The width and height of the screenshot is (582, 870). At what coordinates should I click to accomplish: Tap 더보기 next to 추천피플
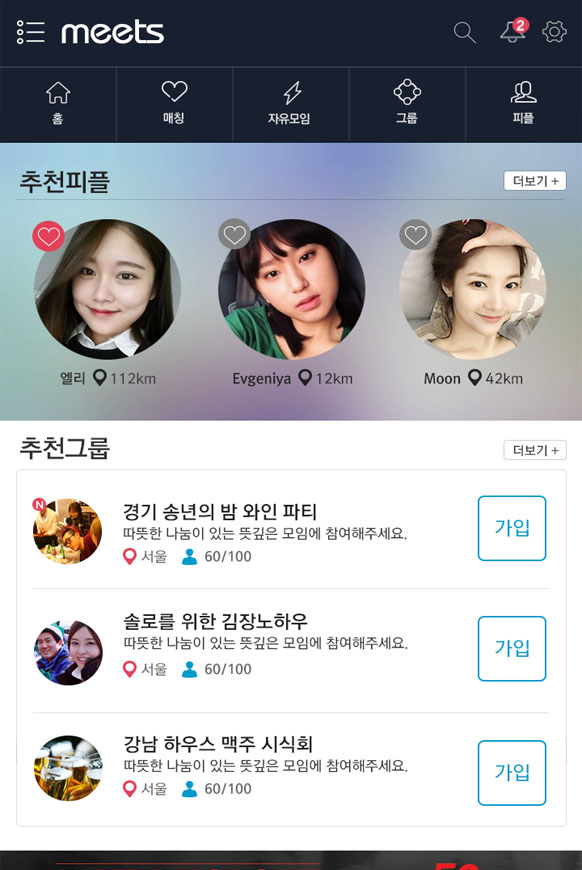[x=535, y=181]
